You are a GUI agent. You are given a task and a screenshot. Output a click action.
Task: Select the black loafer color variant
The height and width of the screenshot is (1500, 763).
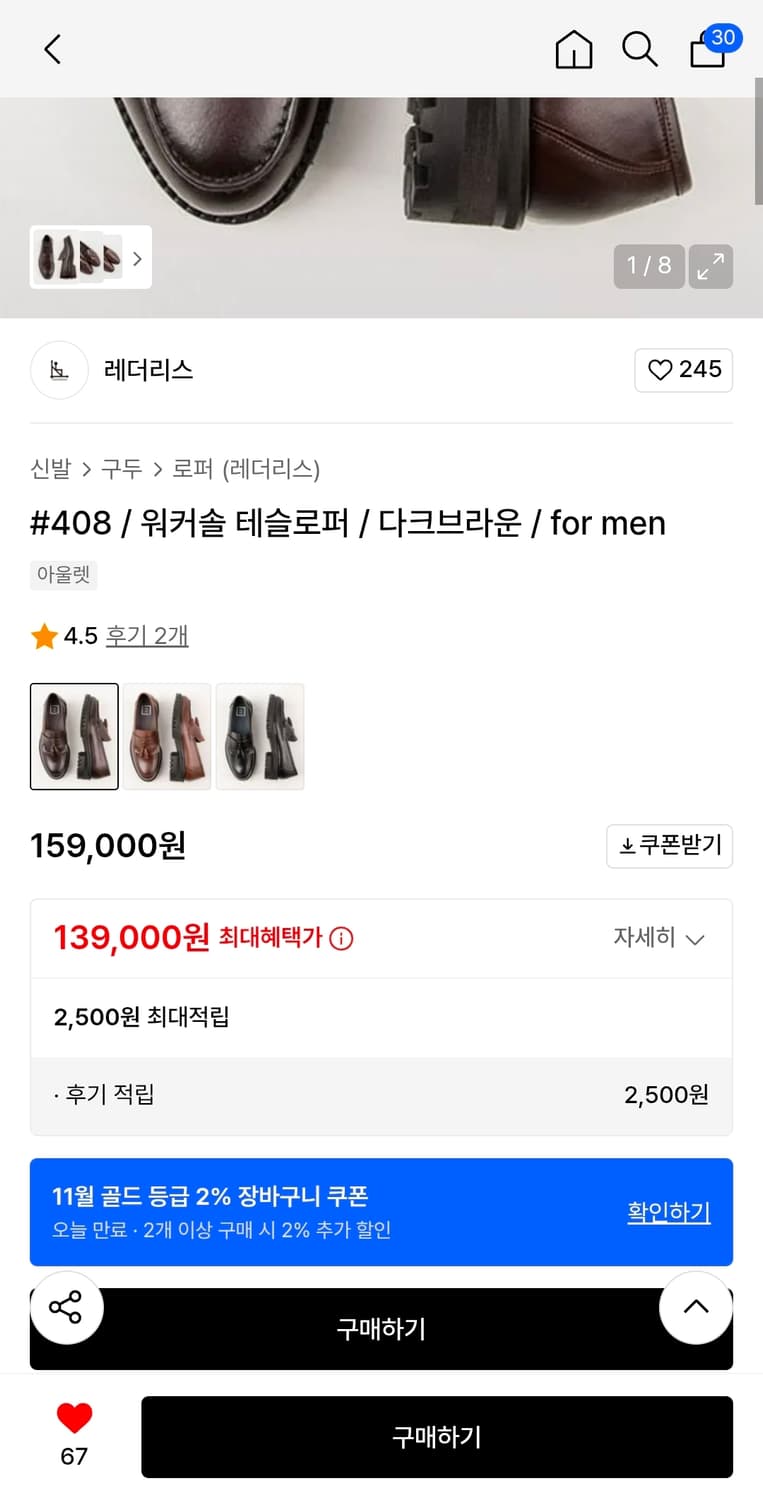click(260, 737)
